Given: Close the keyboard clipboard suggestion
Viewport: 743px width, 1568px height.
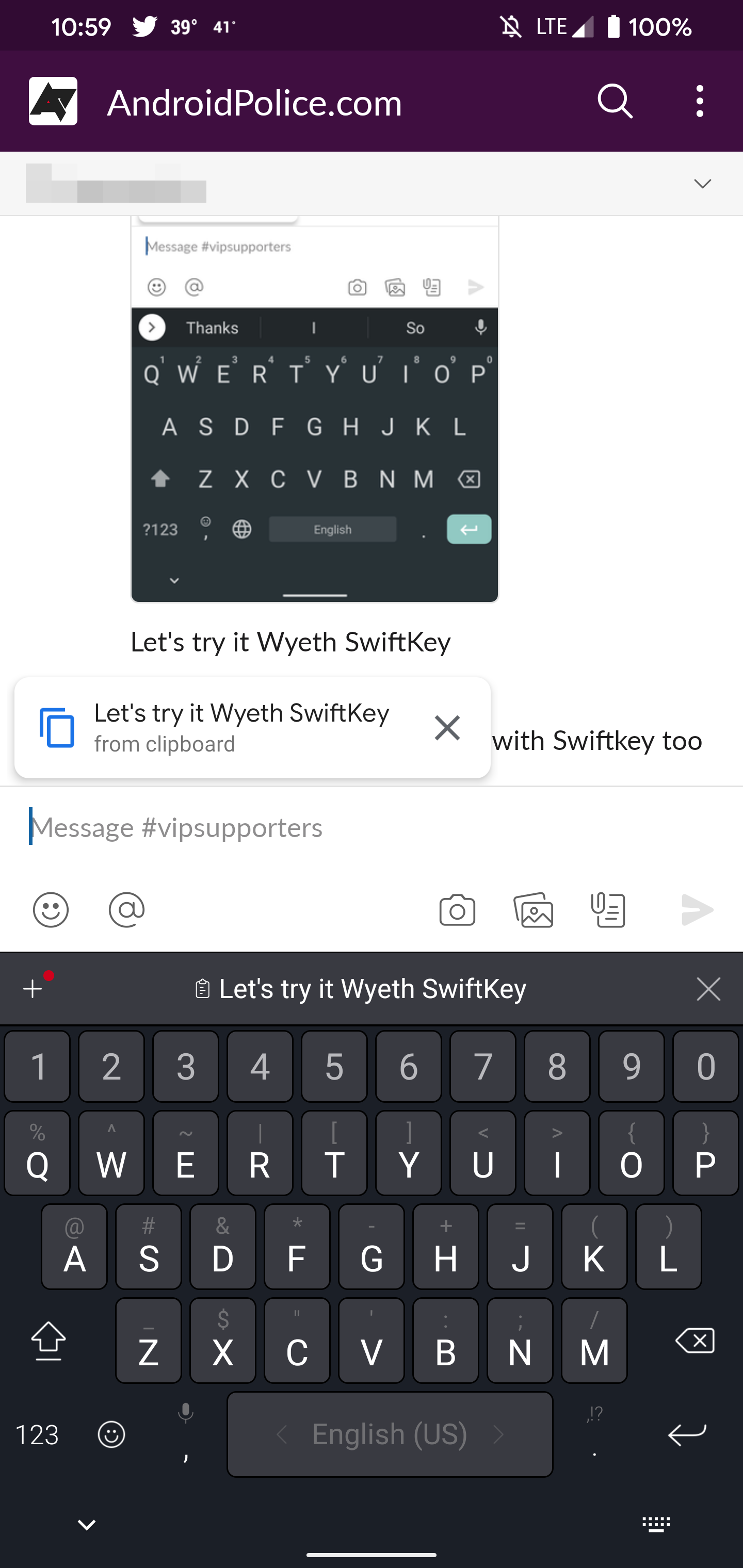Looking at the screenshot, I should pyautogui.click(x=708, y=989).
